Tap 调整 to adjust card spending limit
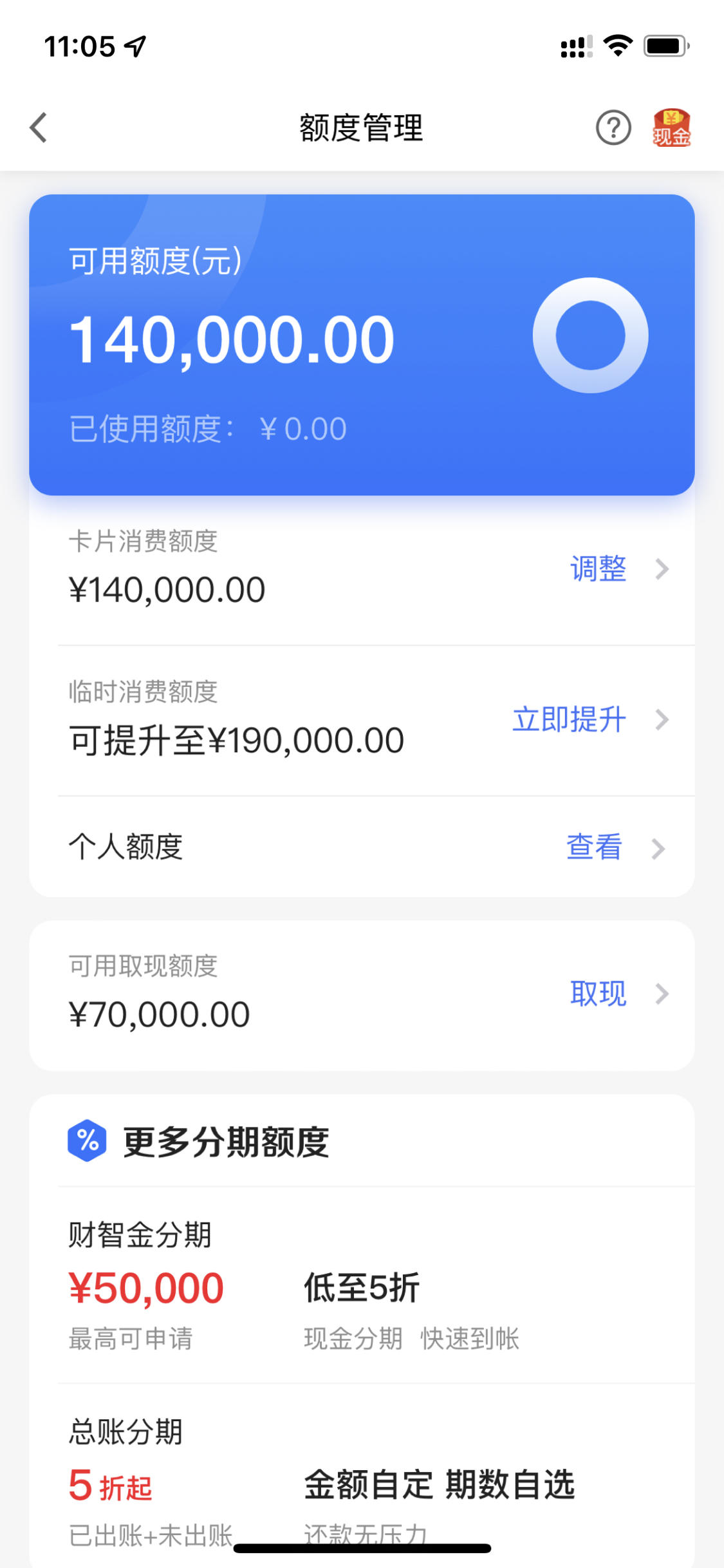Viewport: 724px width, 1568px height. pyautogui.click(x=619, y=569)
